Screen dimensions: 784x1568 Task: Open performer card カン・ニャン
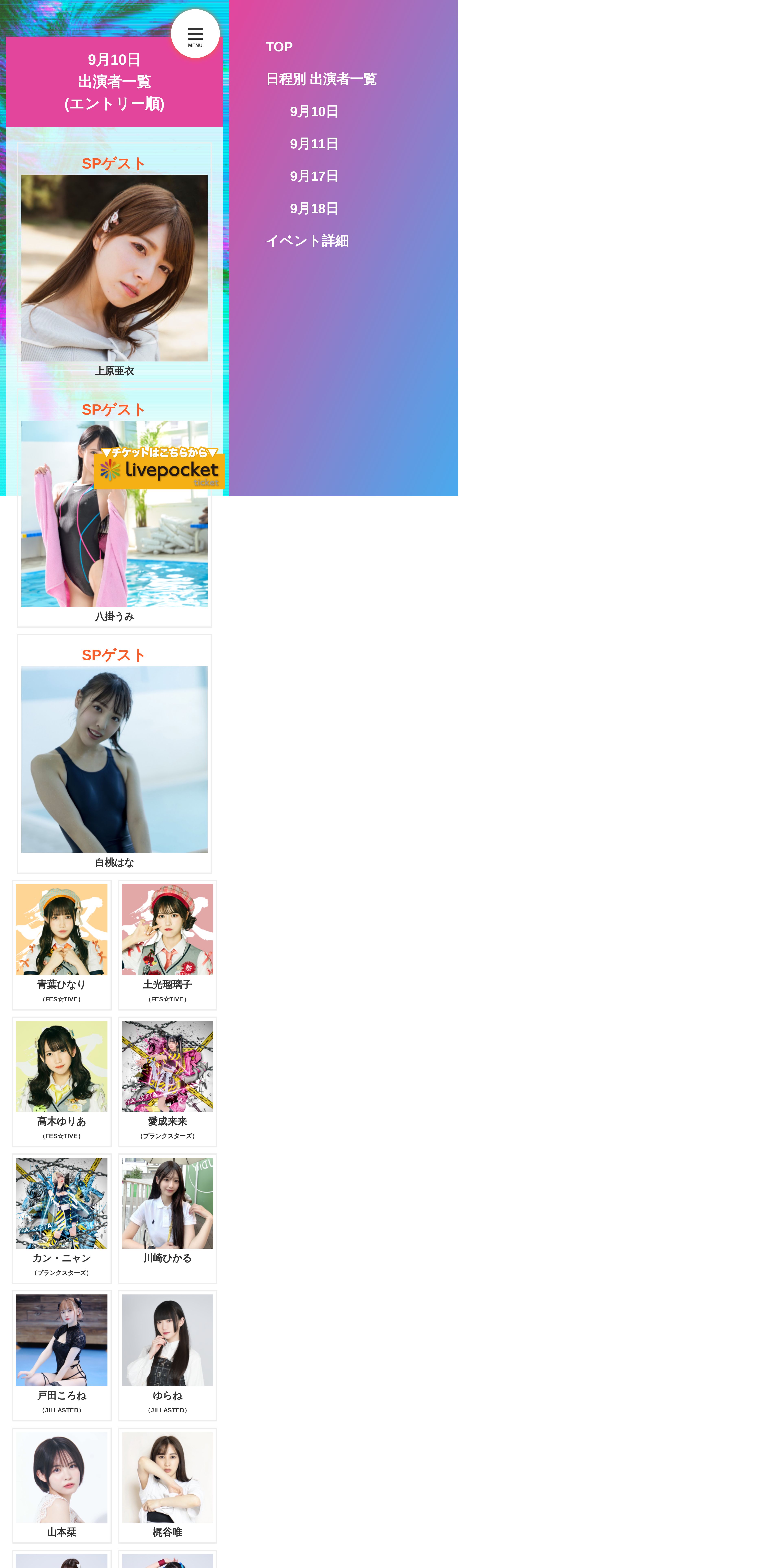pyautogui.click(x=61, y=1219)
